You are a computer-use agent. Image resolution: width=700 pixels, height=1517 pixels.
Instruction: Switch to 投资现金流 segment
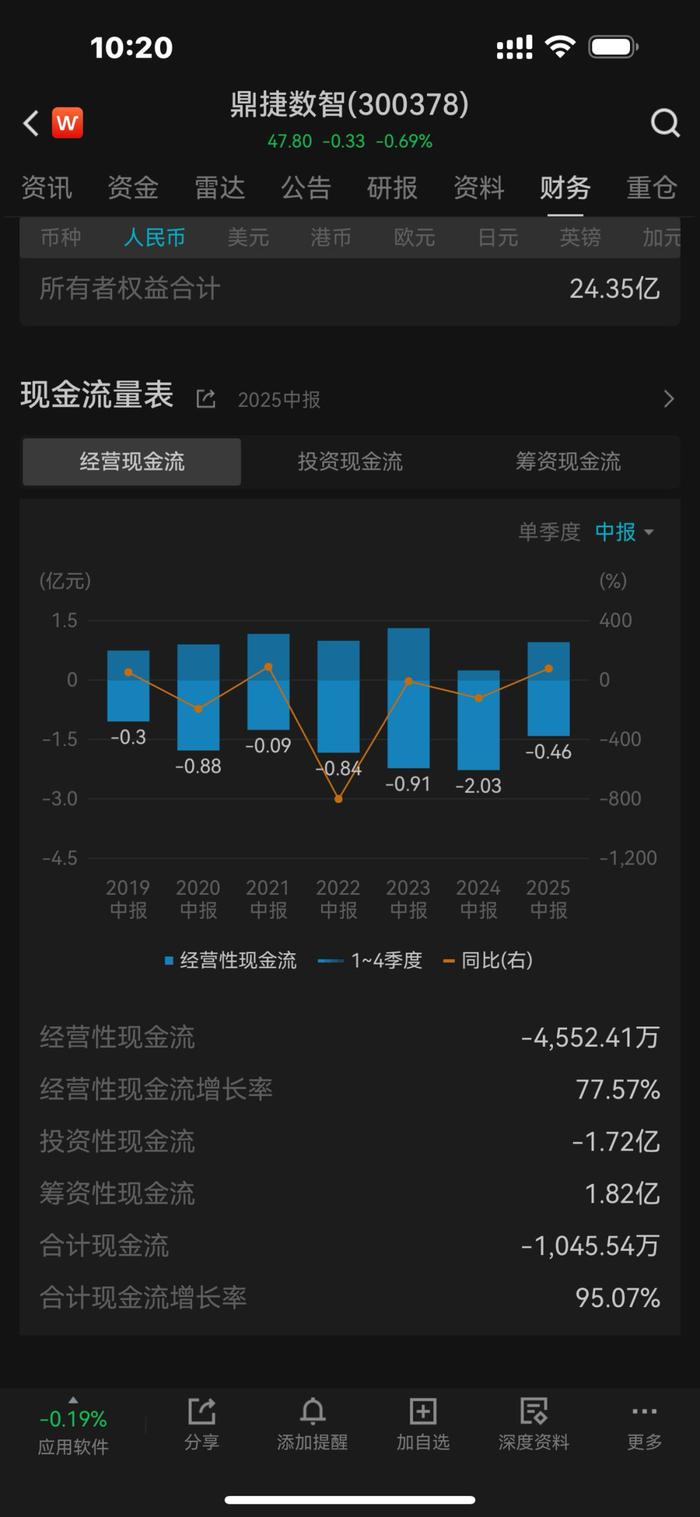click(350, 461)
